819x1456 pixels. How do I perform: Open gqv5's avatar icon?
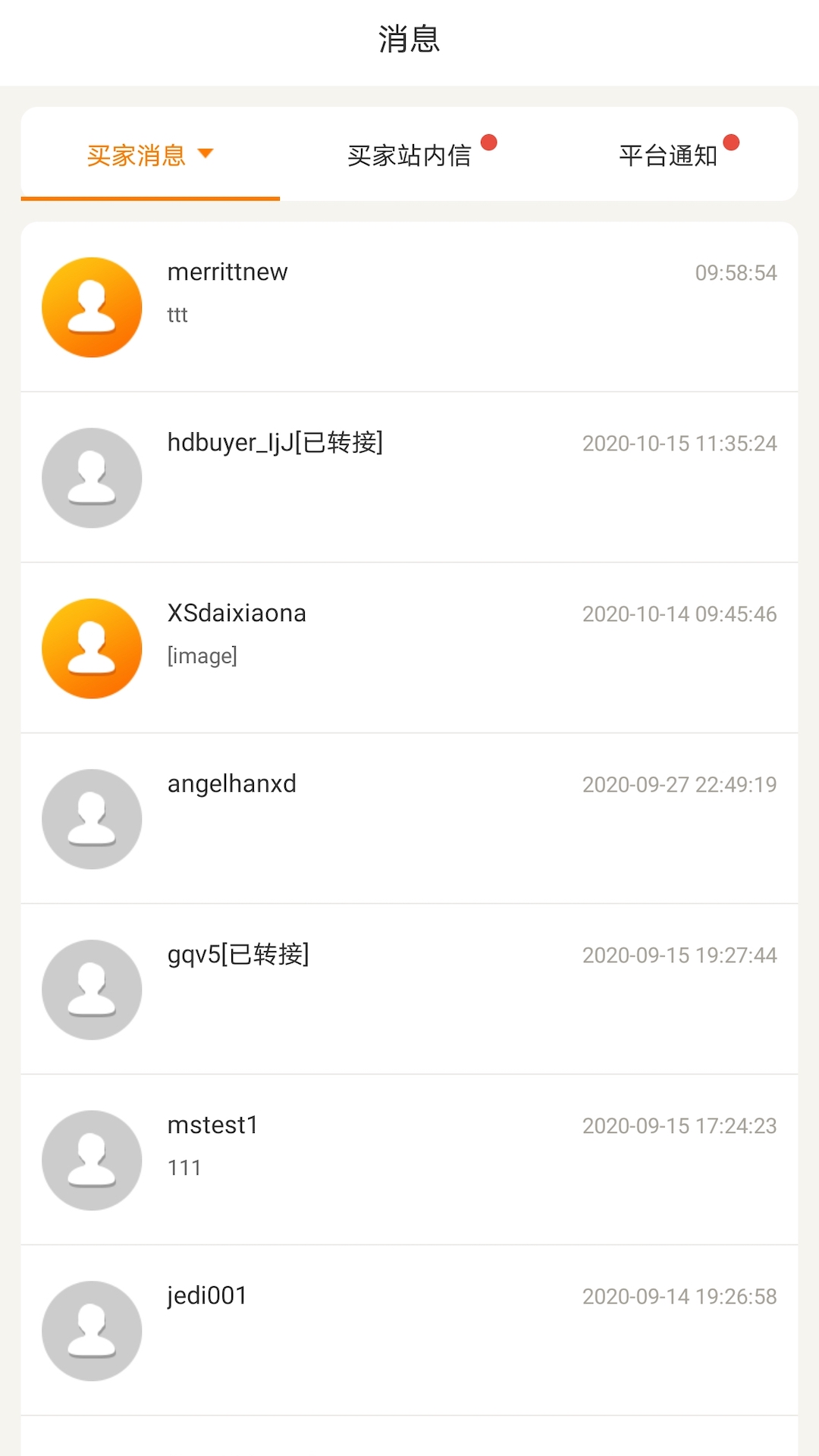(91, 989)
